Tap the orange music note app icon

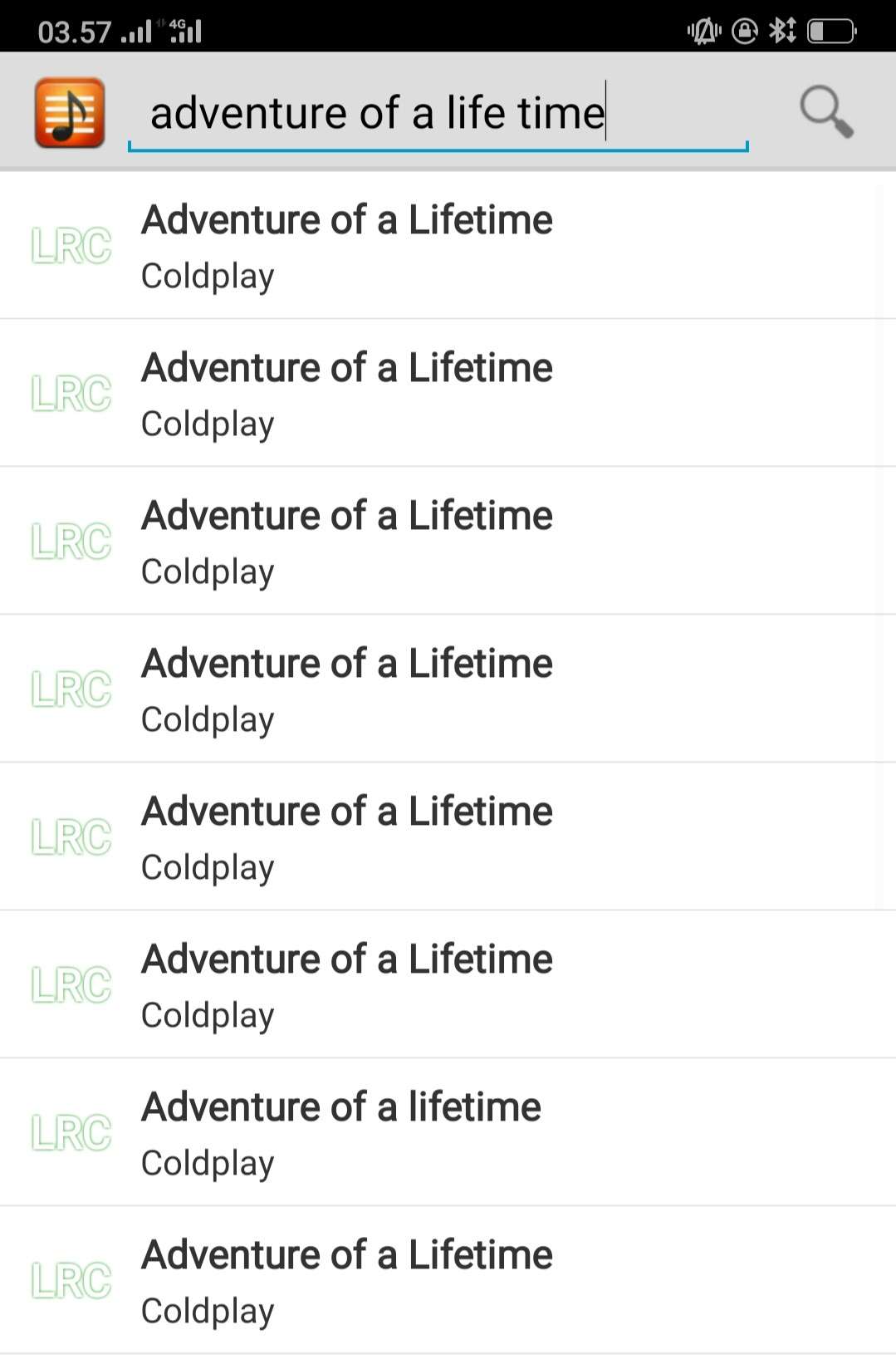click(70, 113)
